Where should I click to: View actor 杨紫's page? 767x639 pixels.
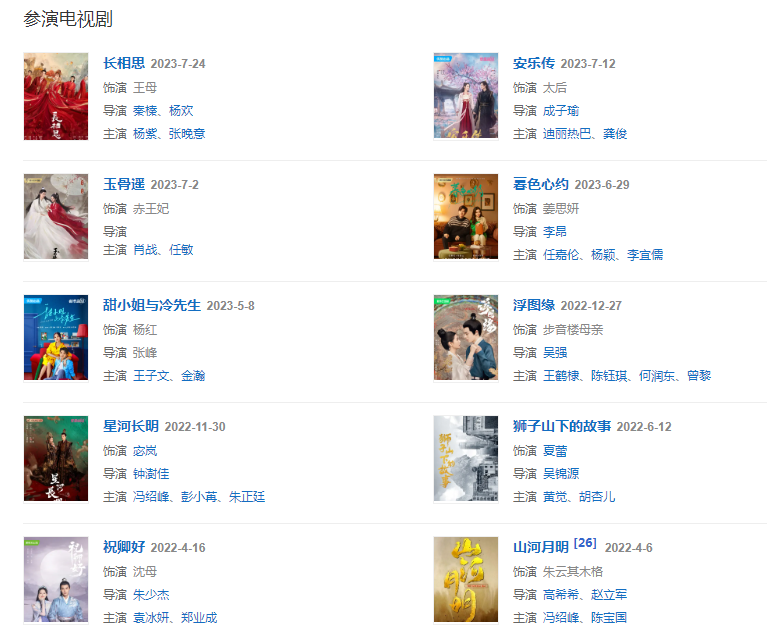pos(145,133)
